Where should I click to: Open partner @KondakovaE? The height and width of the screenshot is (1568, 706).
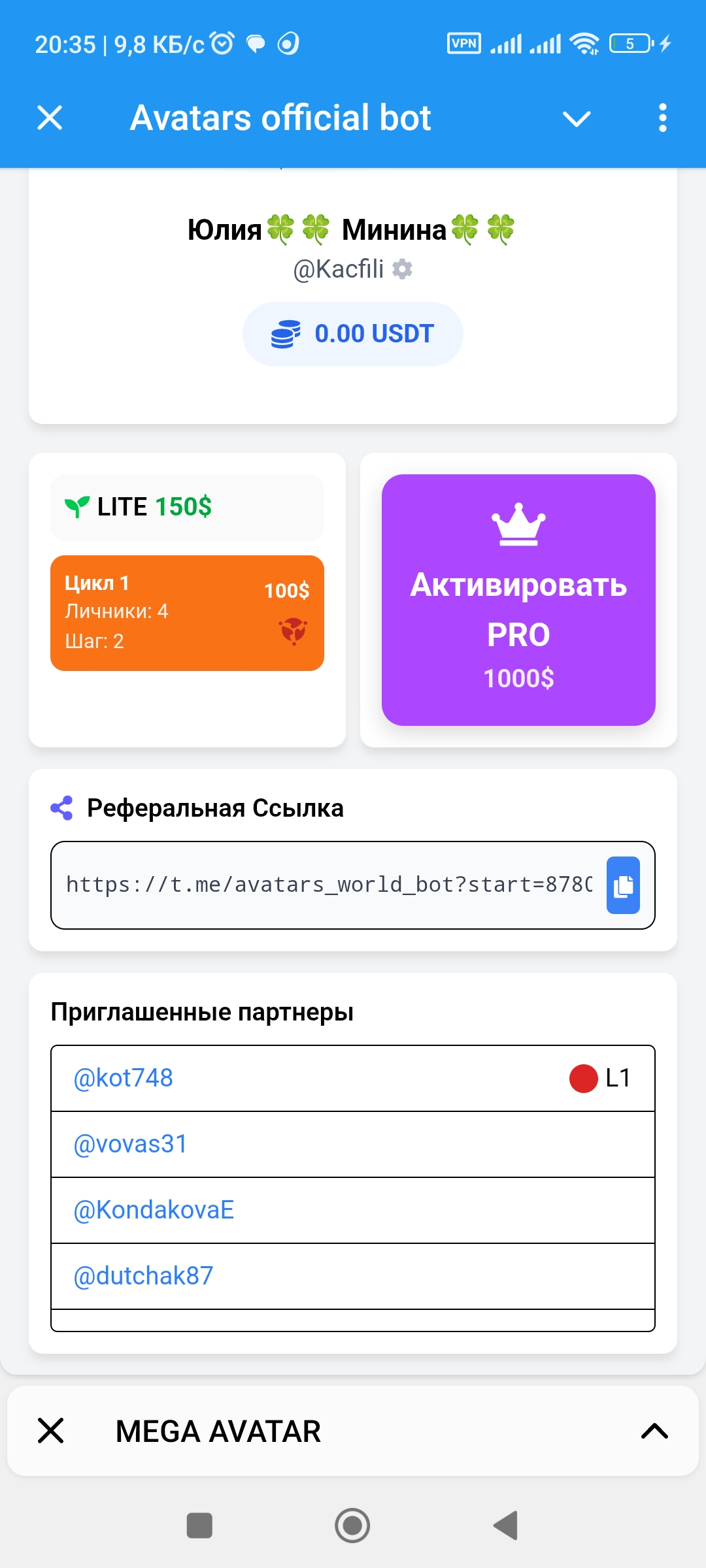click(x=154, y=1210)
